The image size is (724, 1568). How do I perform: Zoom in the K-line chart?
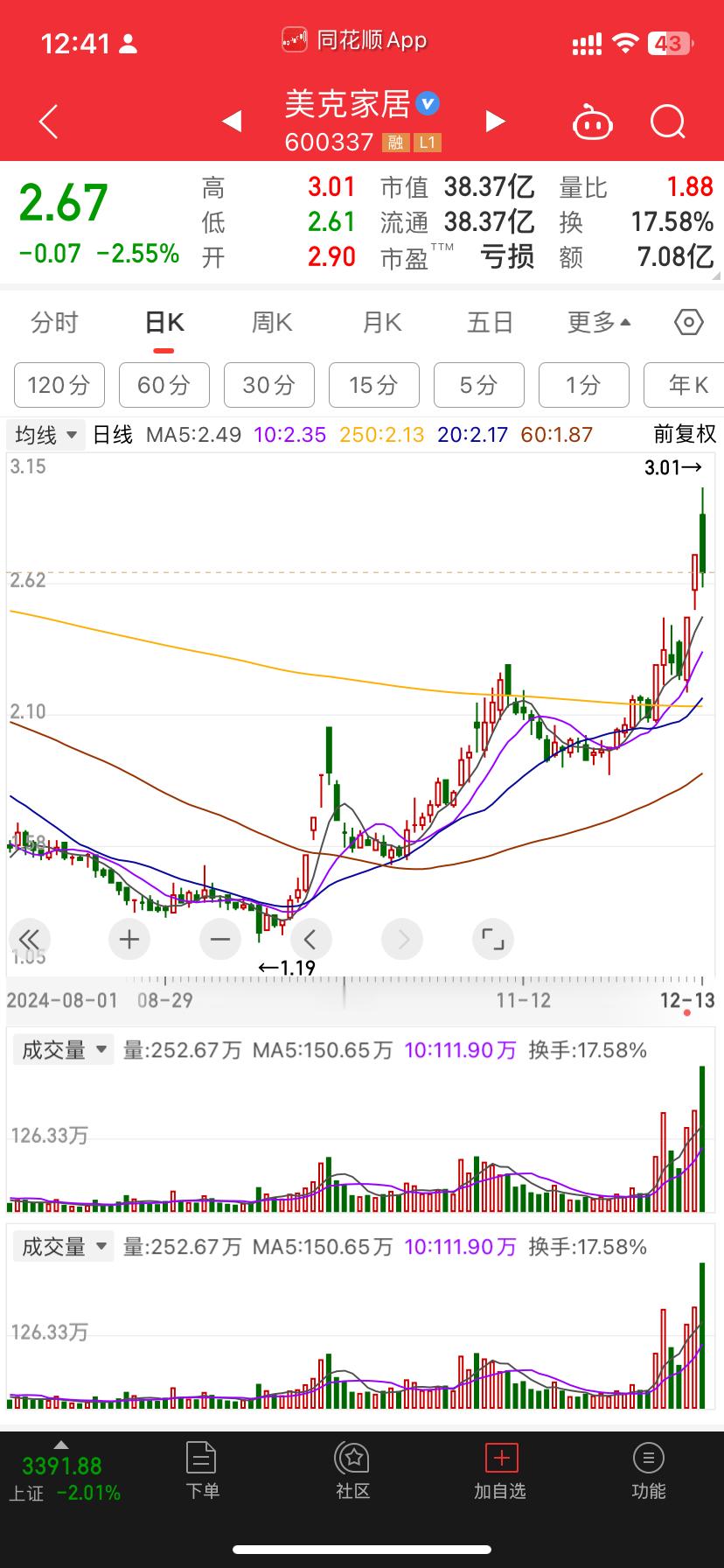129,940
